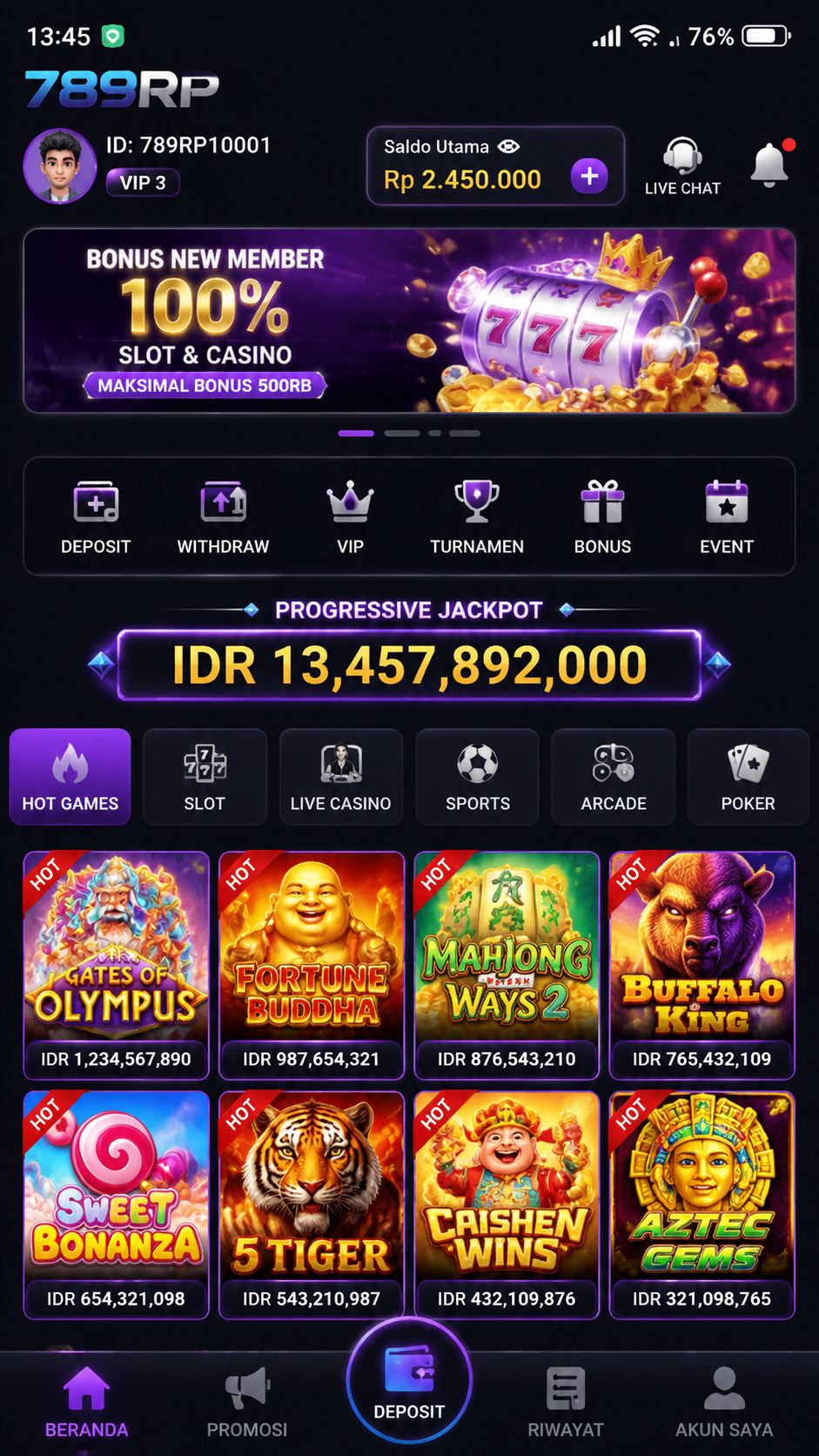
Task: Open the notifications bell
Action: pos(770,165)
